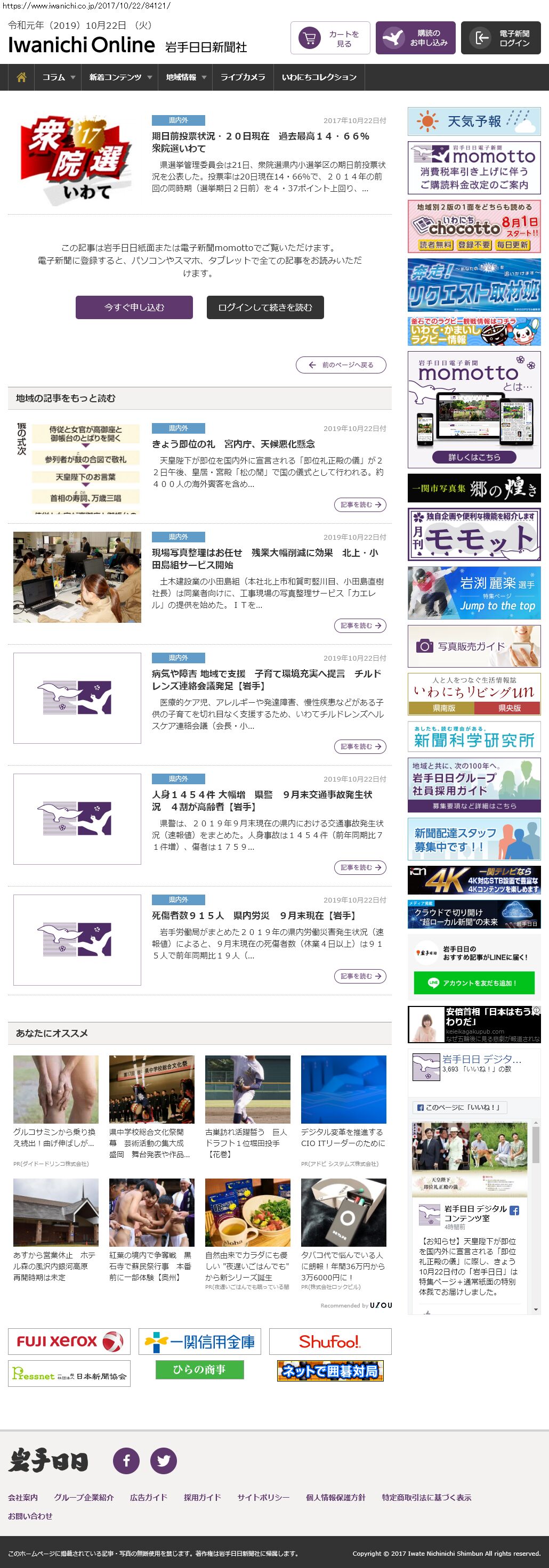Open 会社案内 footer link
Image resolution: width=549 pixels, height=1568 pixels.
22,1497
